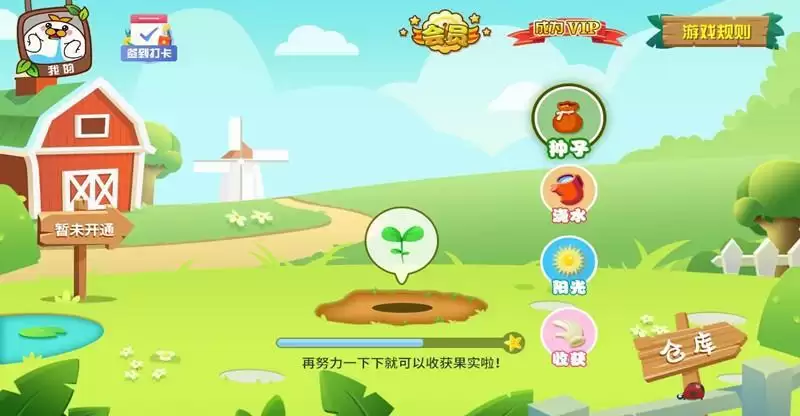The width and height of the screenshot is (800, 416).
Task: View 游戏规则 game rules
Action: click(x=715, y=31)
